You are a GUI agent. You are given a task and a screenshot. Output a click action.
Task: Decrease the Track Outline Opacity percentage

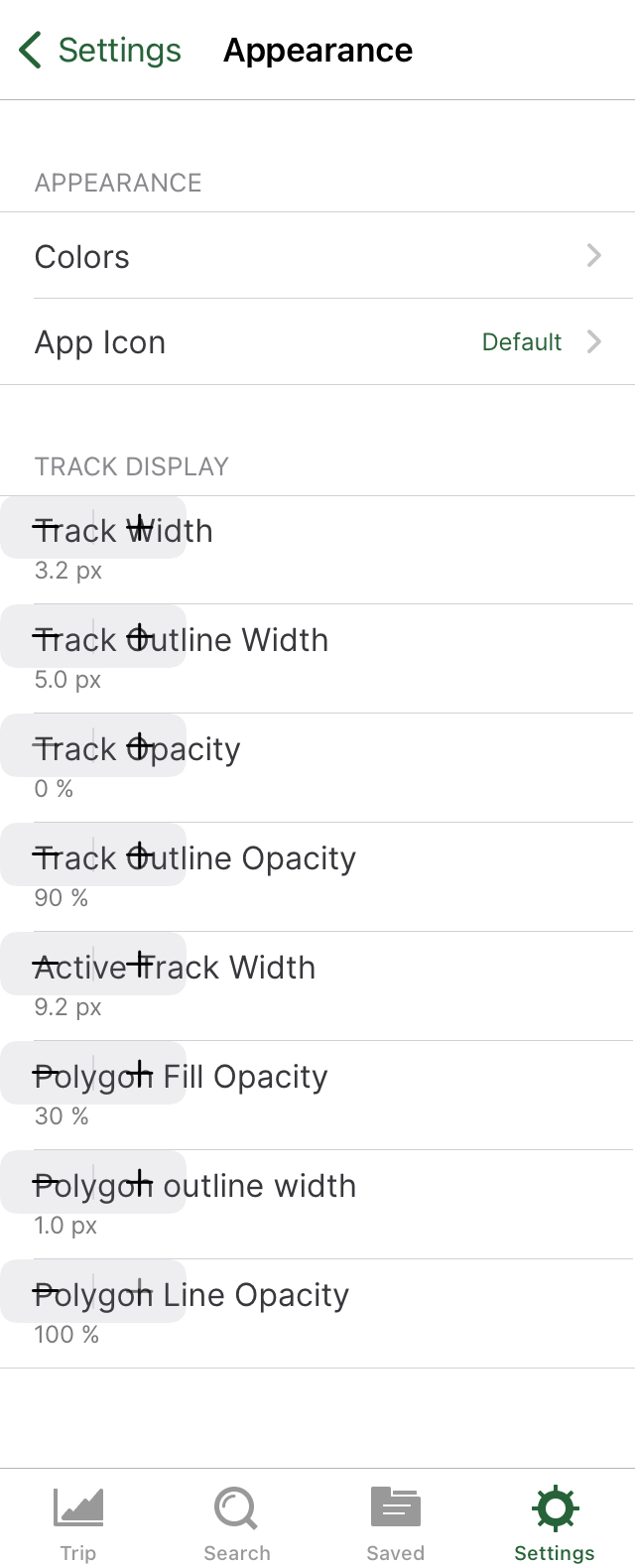[x=47, y=855]
